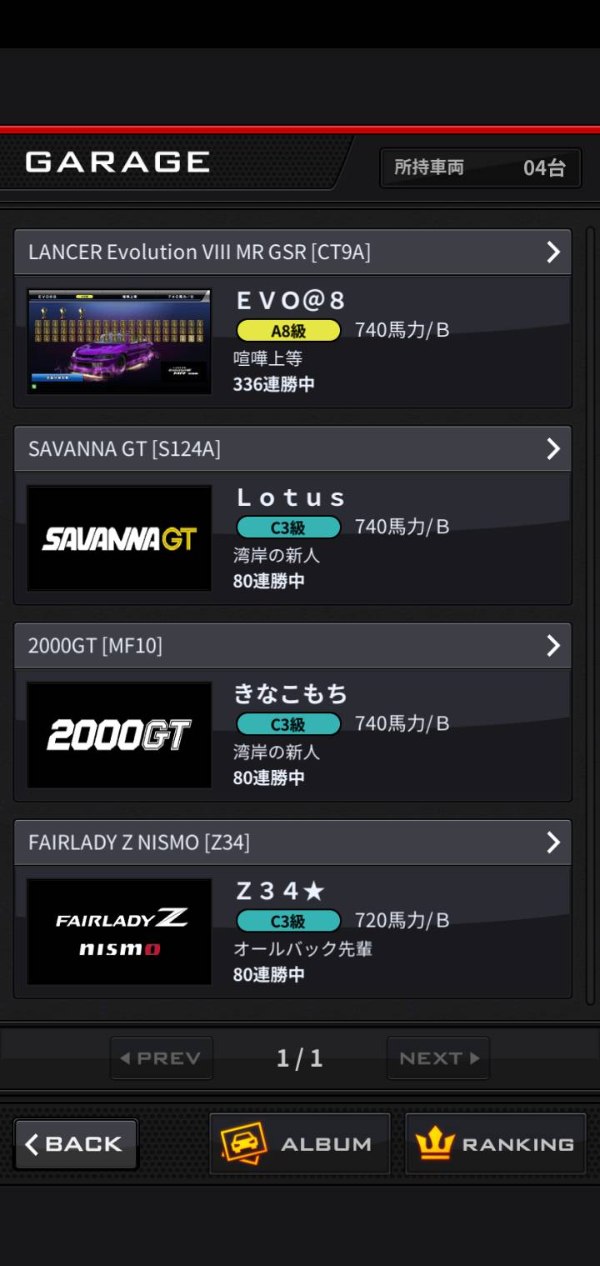Open the ALBUM section
600x1266 pixels.
tap(300, 1144)
